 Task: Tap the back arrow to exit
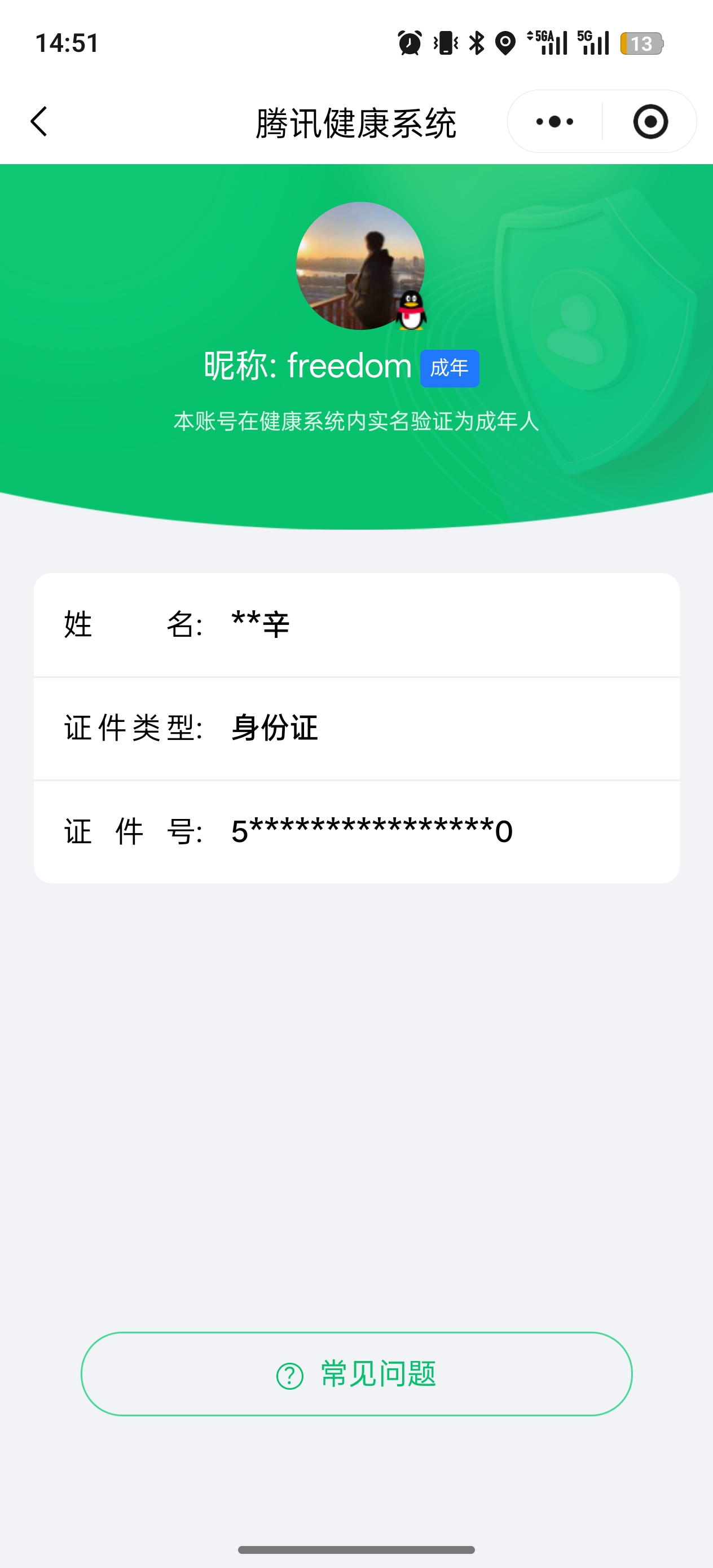click(38, 121)
